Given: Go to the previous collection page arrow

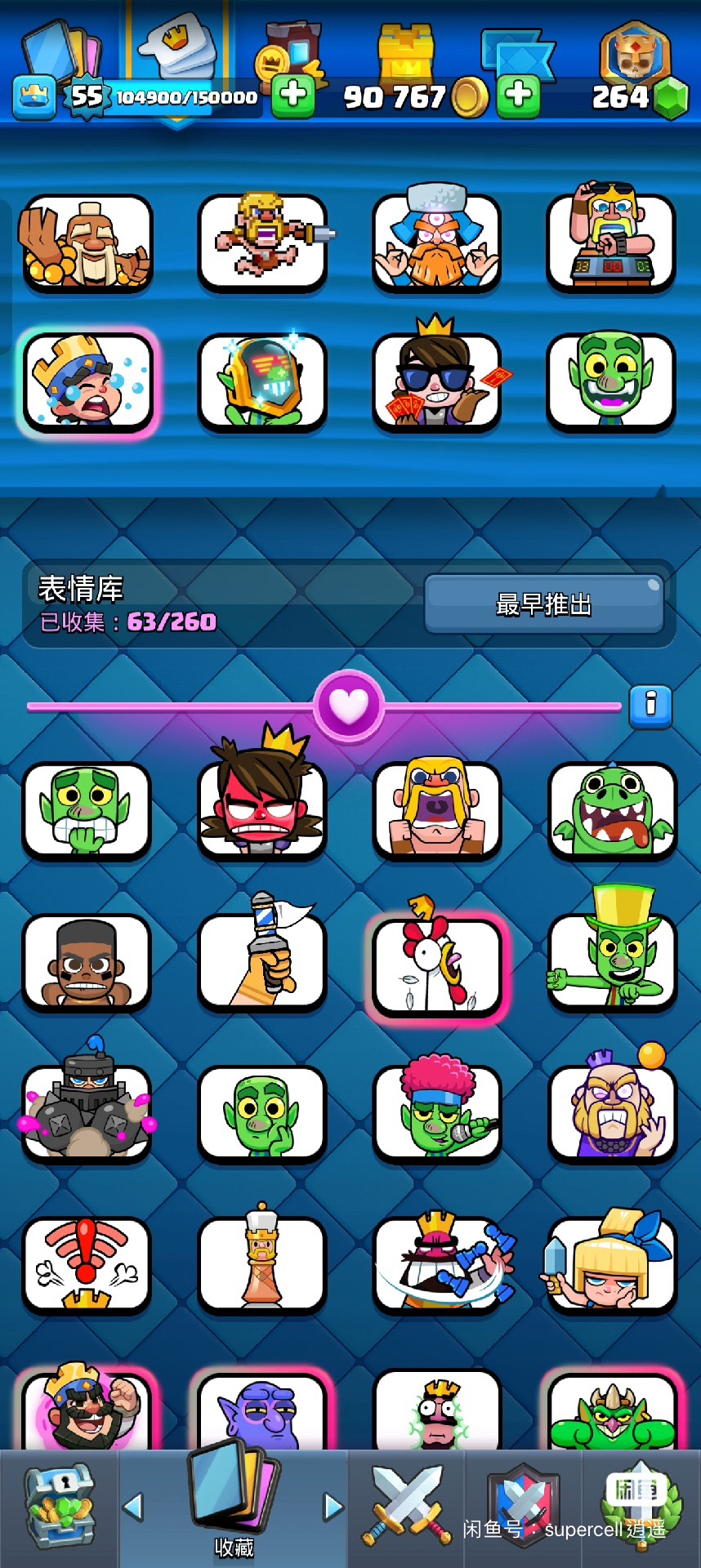Looking at the screenshot, I should pos(133,1507).
